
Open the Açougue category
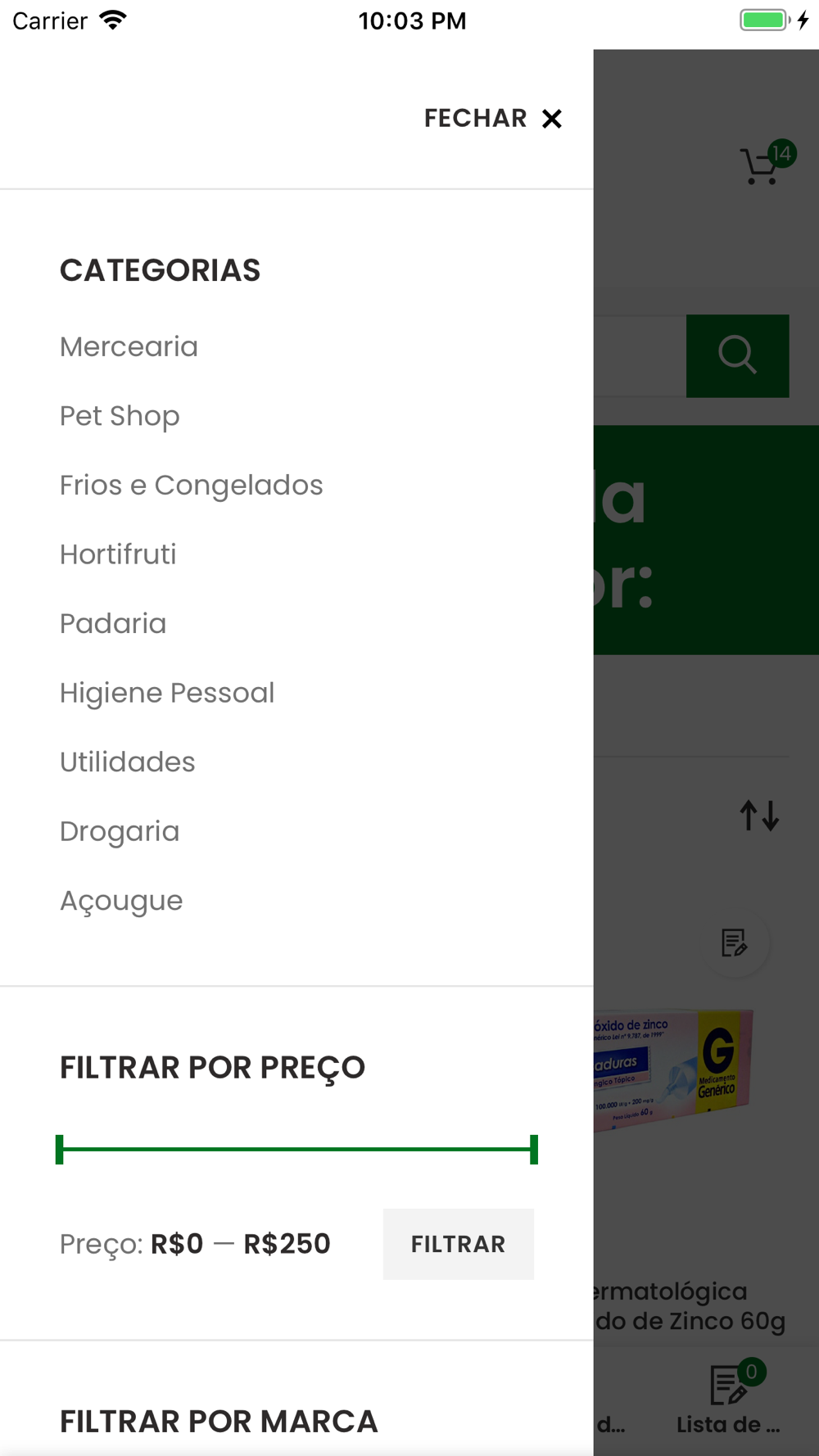[x=121, y=901]
